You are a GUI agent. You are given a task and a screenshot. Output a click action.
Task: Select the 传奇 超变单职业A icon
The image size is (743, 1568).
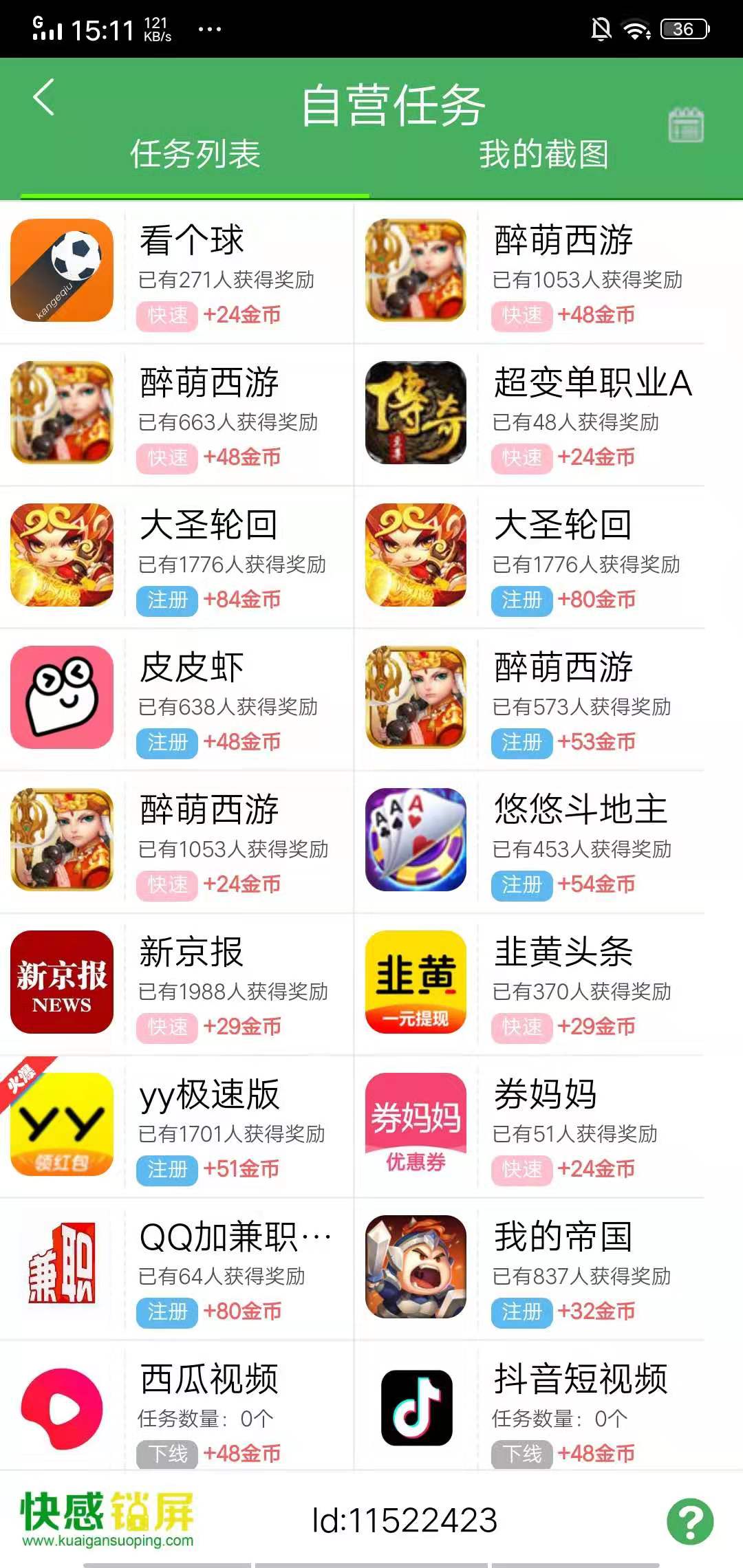click(417, 413)
